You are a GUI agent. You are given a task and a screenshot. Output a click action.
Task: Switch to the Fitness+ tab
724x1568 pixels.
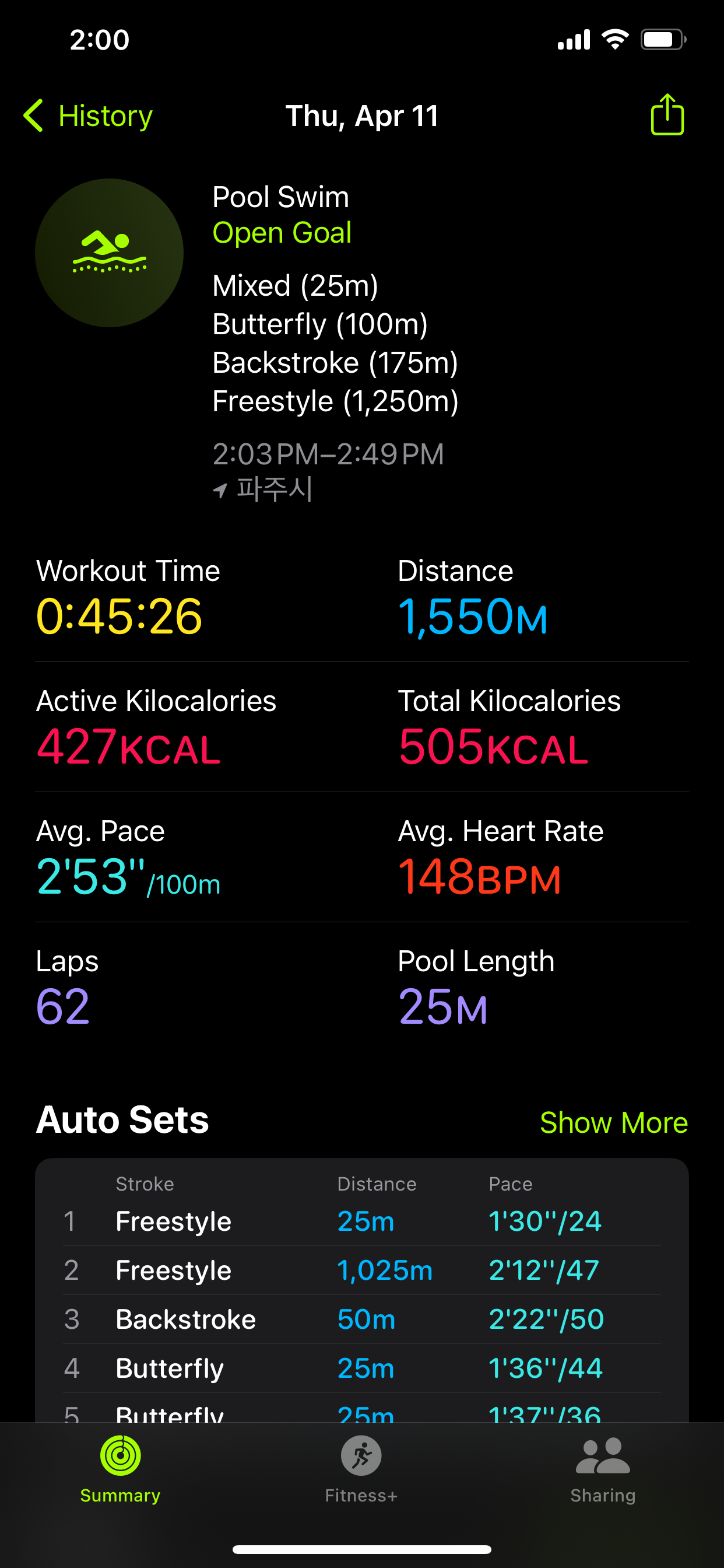pyautogui.click(x=361, y=1469)
